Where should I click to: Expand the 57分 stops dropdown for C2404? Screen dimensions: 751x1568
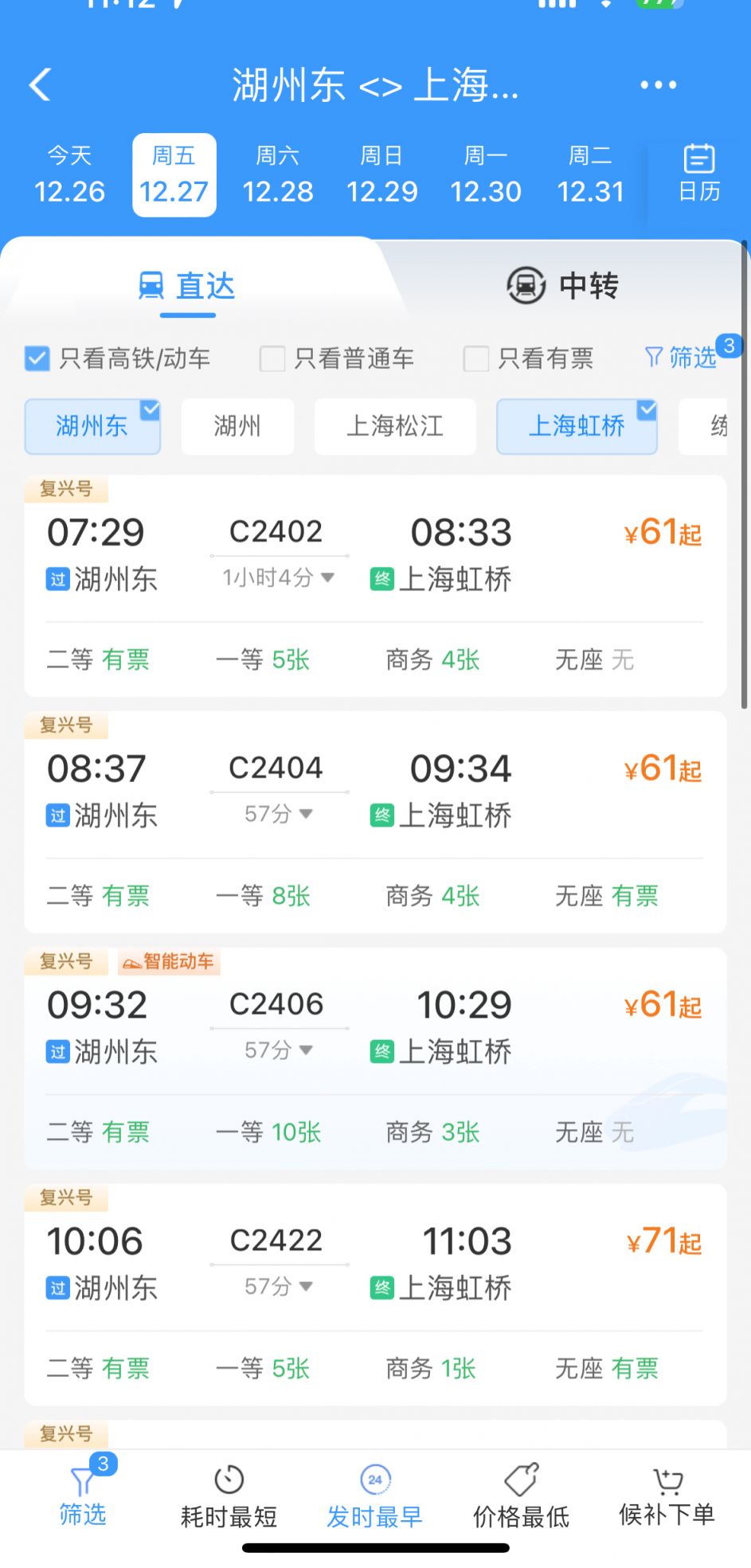[278, 814]
